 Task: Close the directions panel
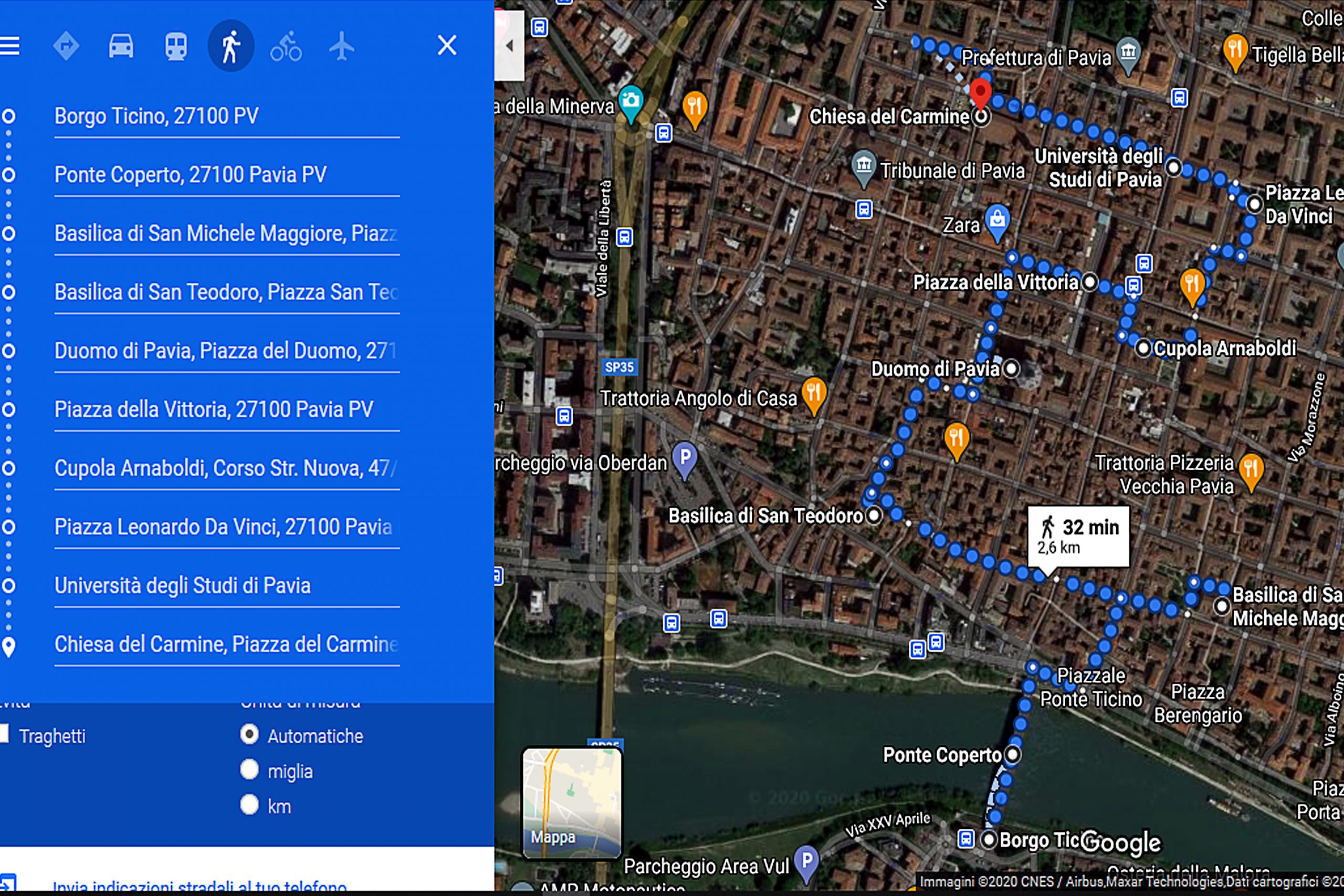(447, 45)
